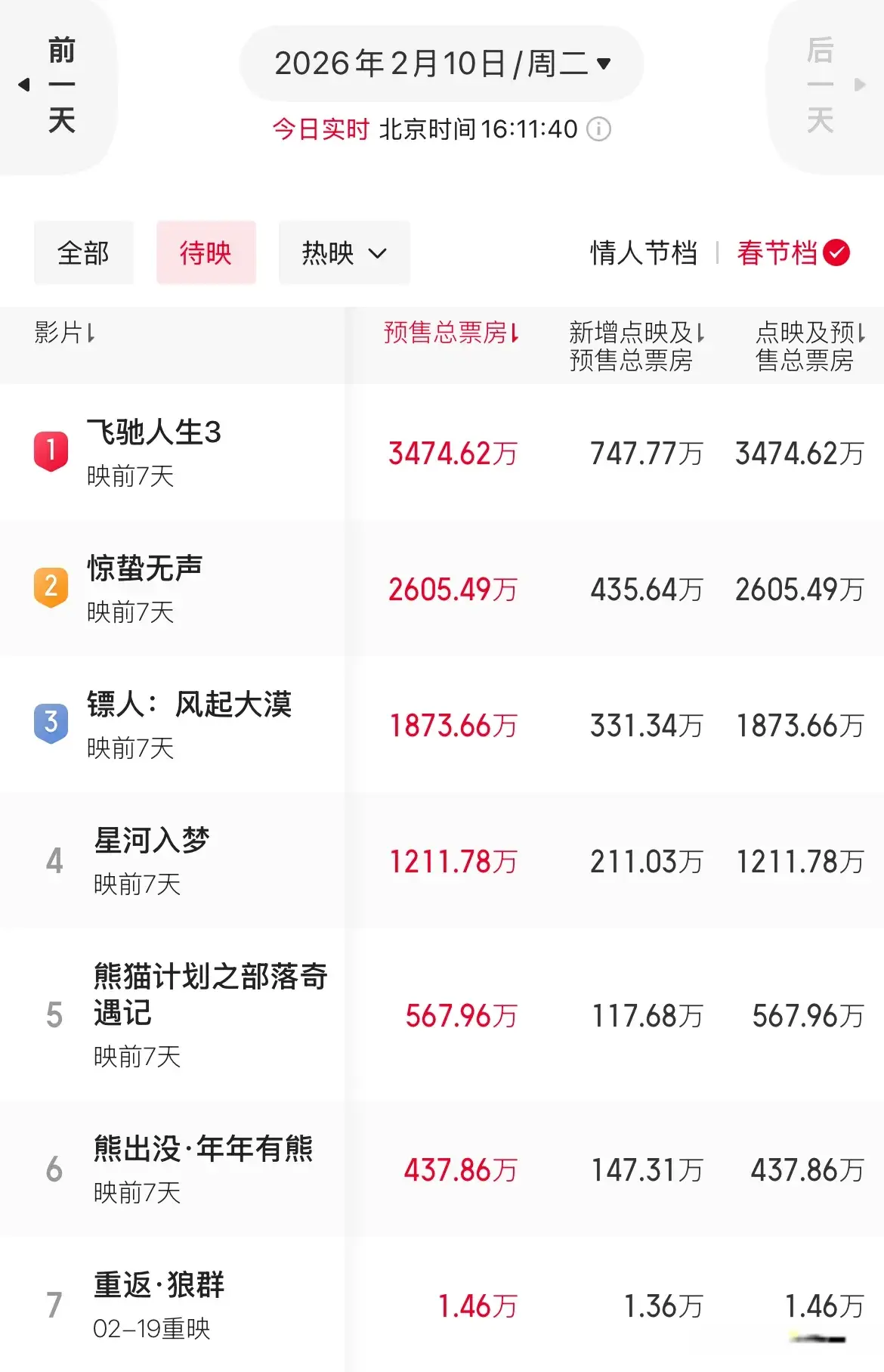Open details for 熊出没·年年有熊
884x1372 pixels.
pyautogui.click(x=202, y=1149)
